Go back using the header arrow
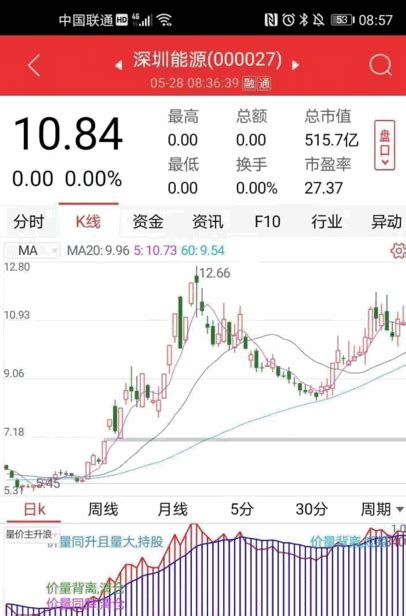 (x=34, y=65)
